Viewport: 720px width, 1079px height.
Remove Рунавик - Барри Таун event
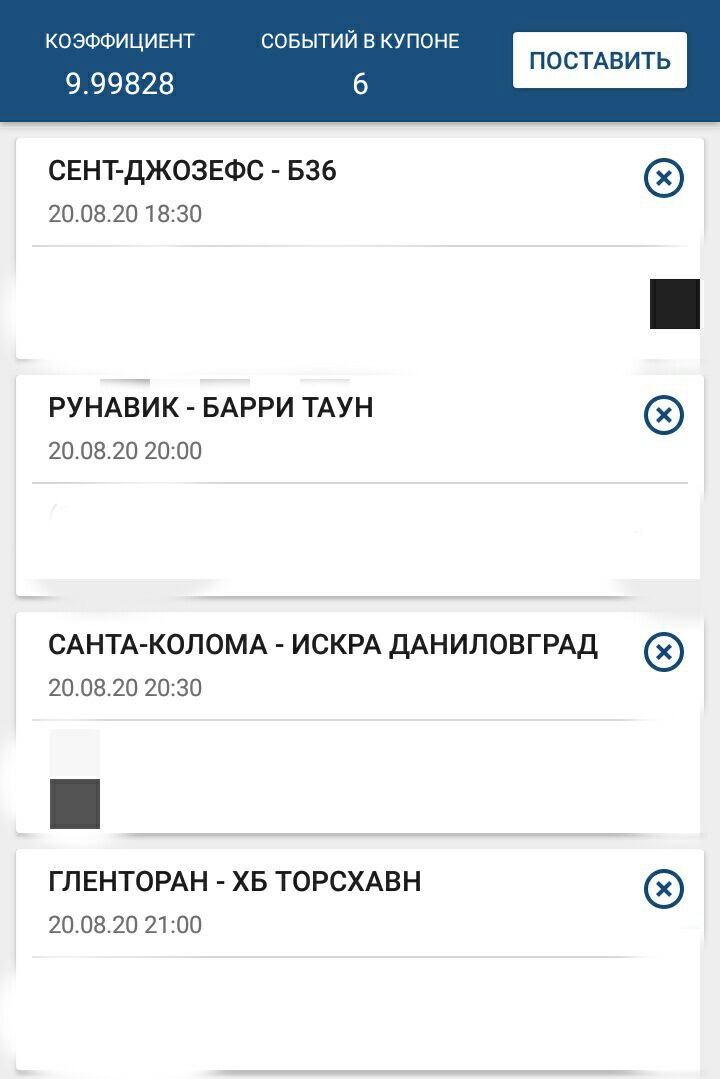tap(663, 415)
